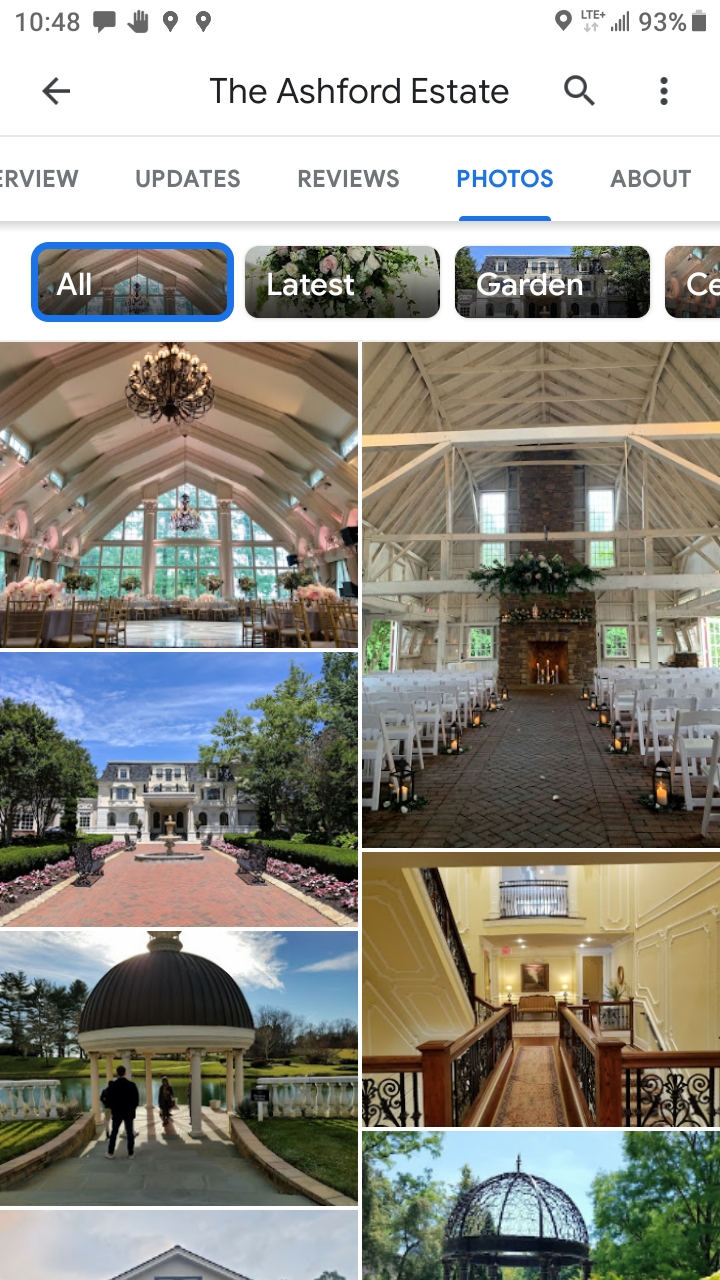Open the staircase hallway photo
720x1280 pixels.
coord(541,990)
